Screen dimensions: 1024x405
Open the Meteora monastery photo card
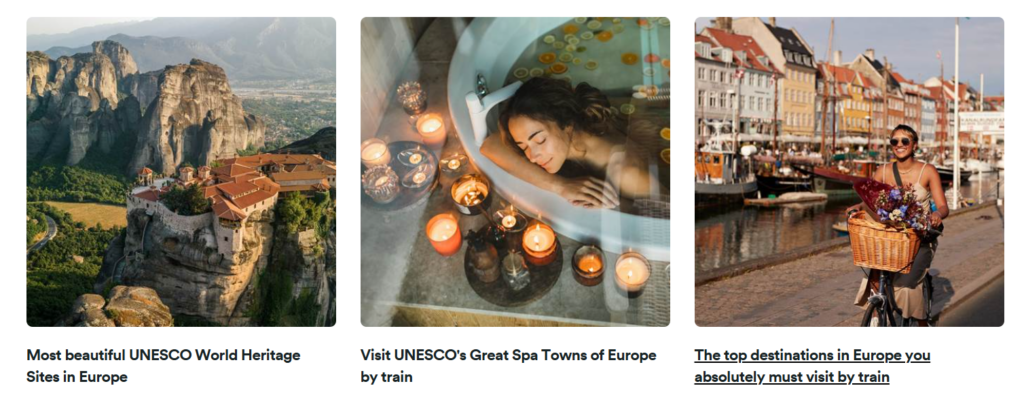181,171
